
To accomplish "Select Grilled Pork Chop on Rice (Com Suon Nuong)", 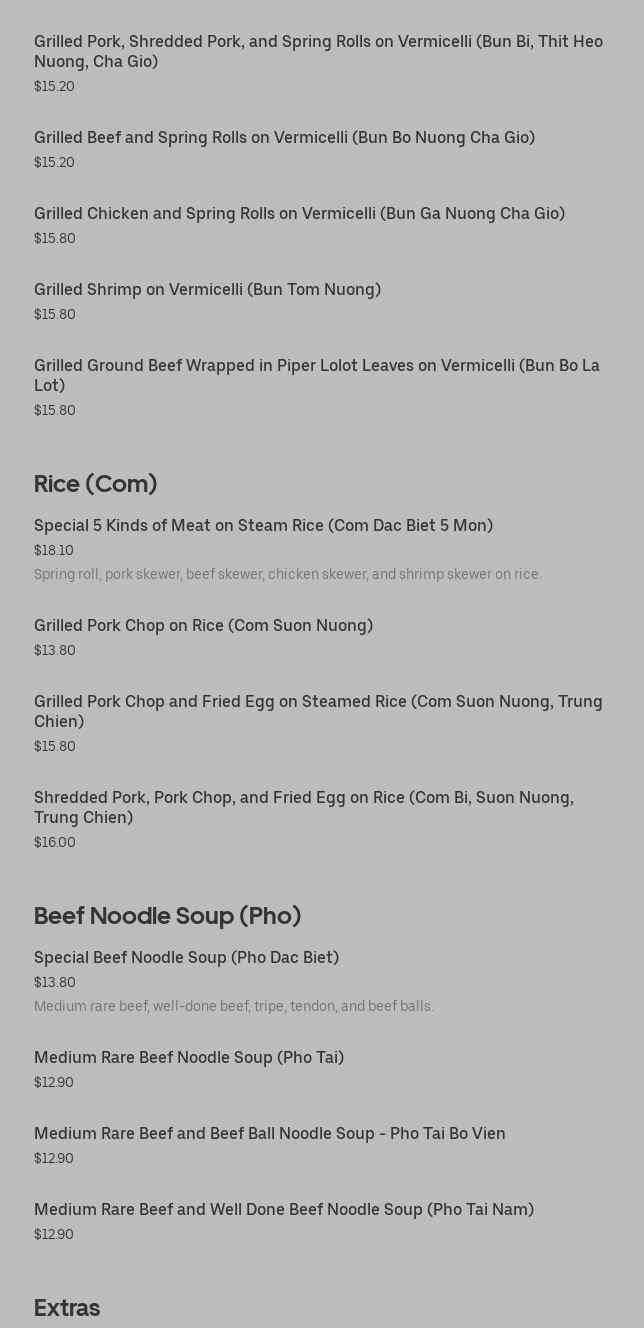I will (x=203, y=626).
